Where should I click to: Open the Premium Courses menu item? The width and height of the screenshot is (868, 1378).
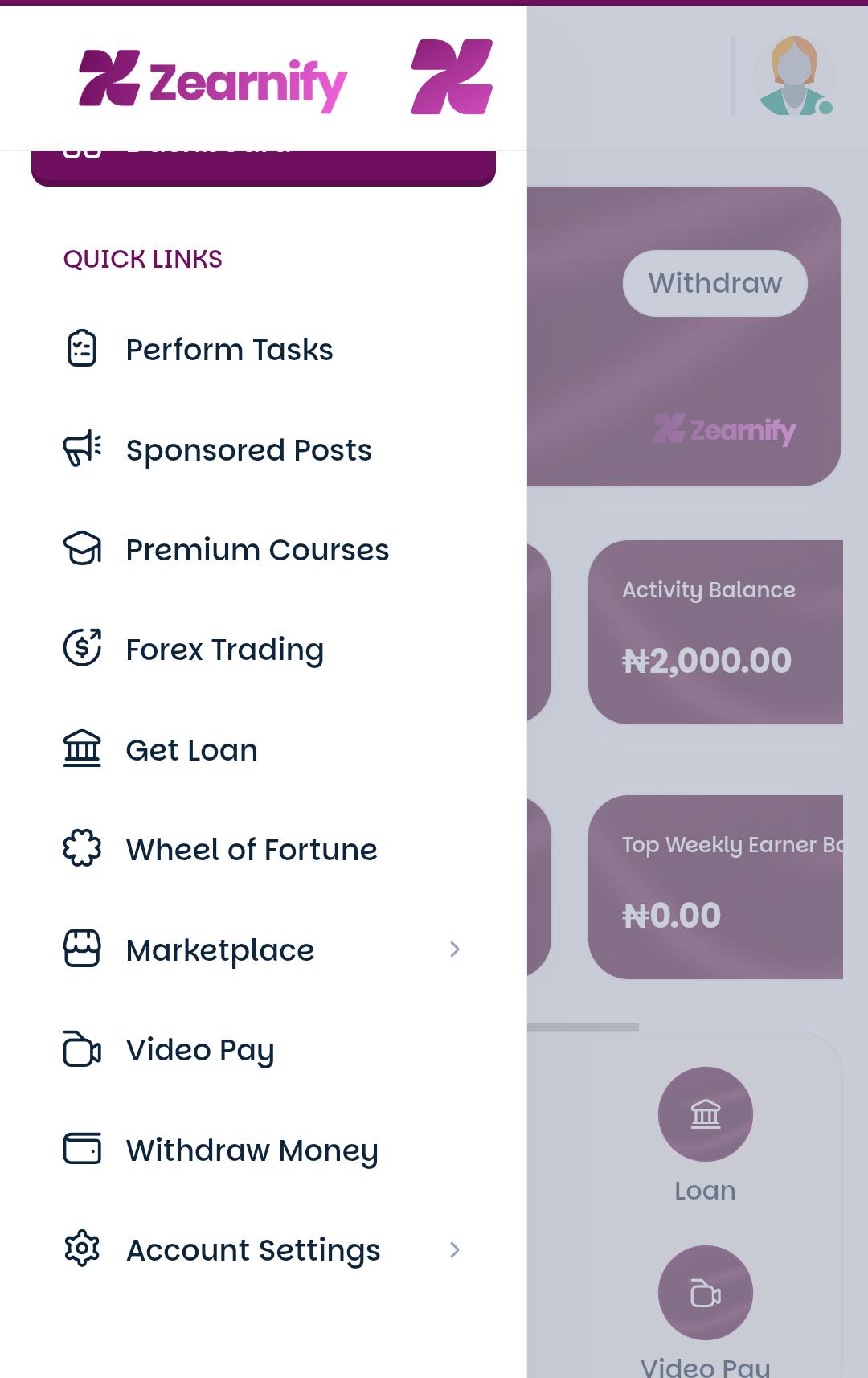pyautogui.click(x=257, y=548)
